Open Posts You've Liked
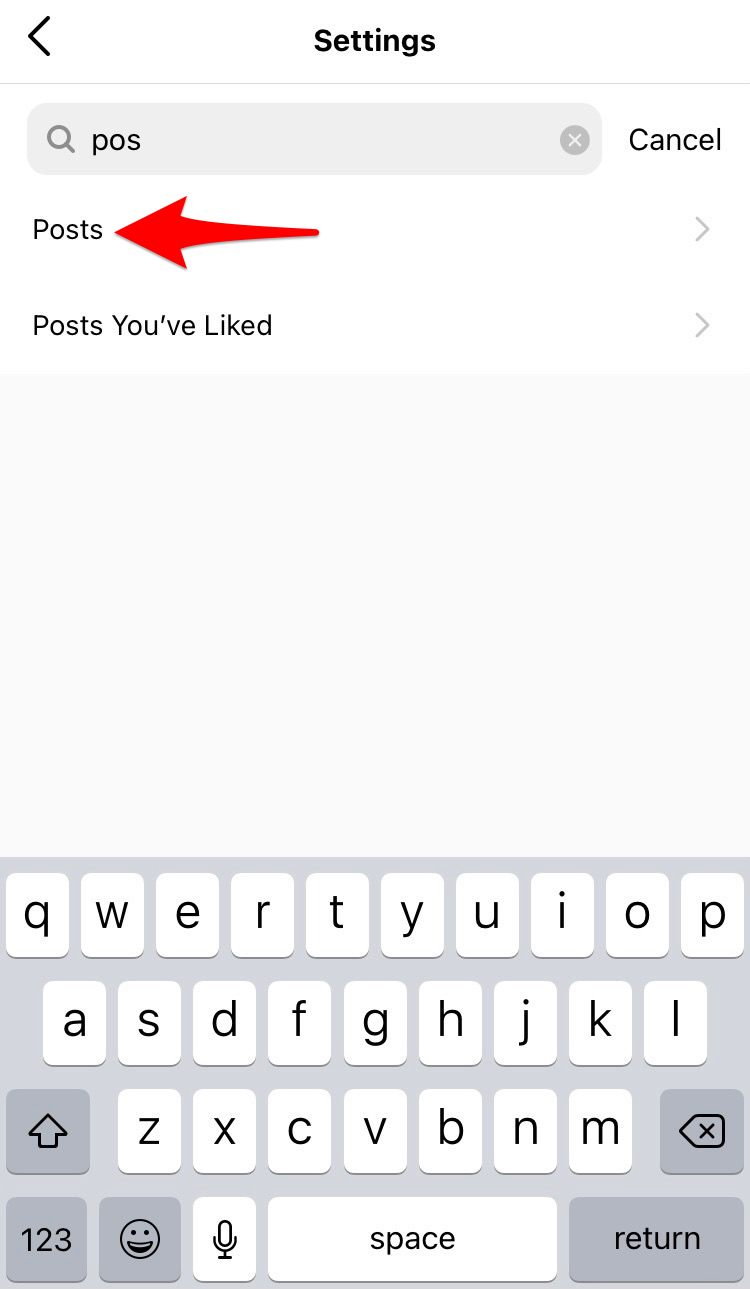 coord(375,326)
